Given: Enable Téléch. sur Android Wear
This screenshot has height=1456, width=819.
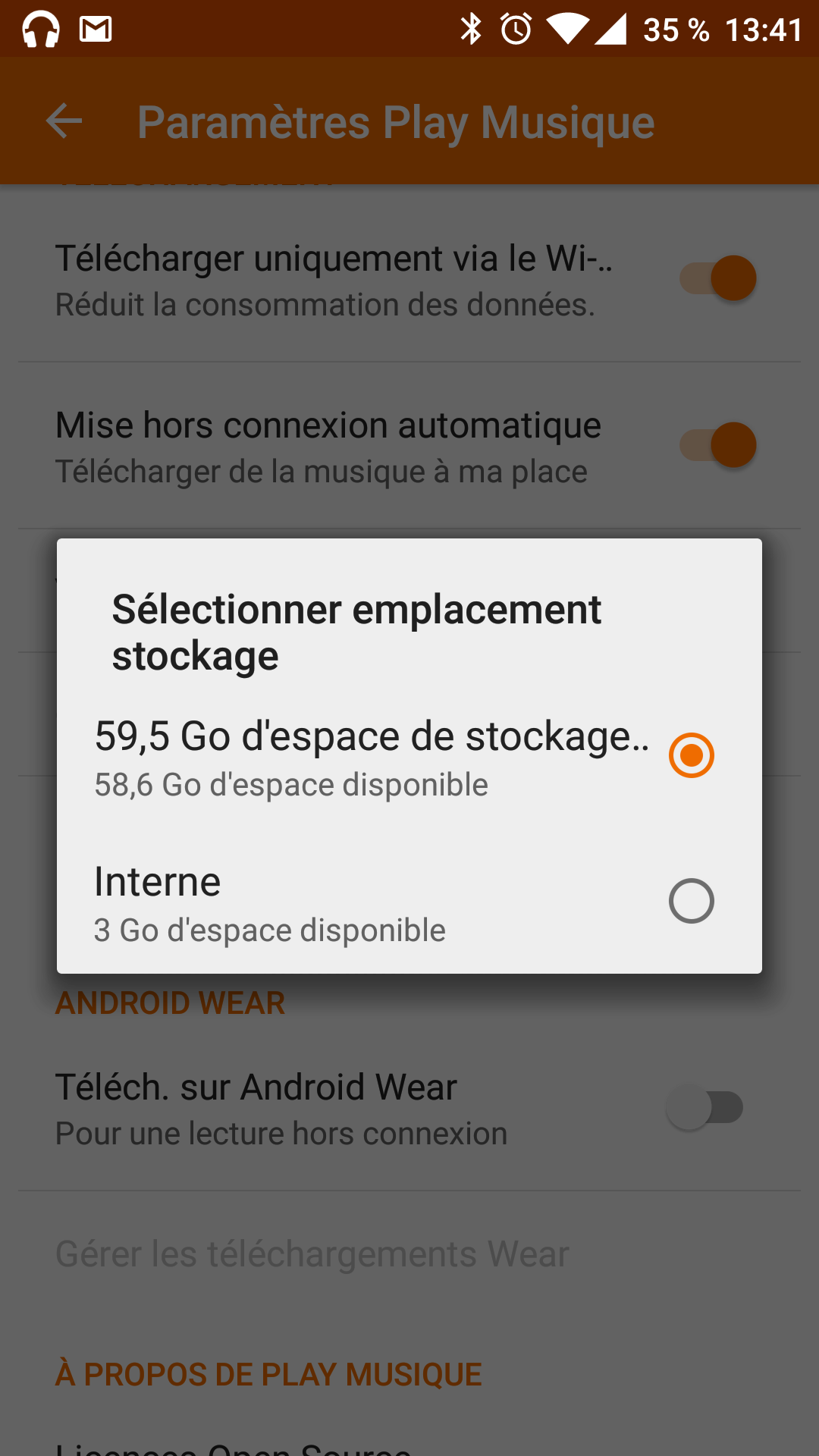Looking at the screenshot, I should tap(704, 1107).
